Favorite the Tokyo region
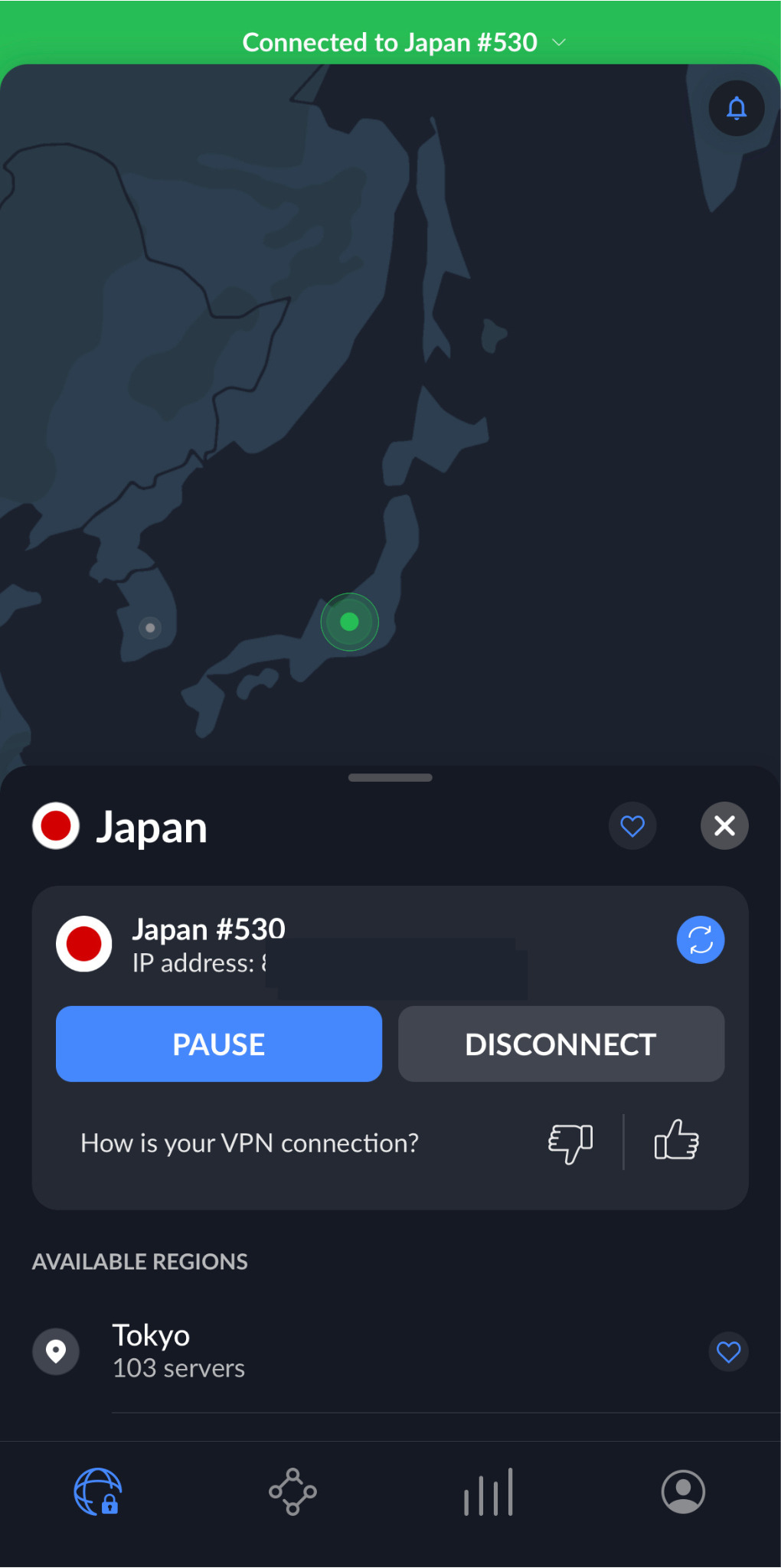The height and width of the screenshot is (1568, 781). (727, 1352)
